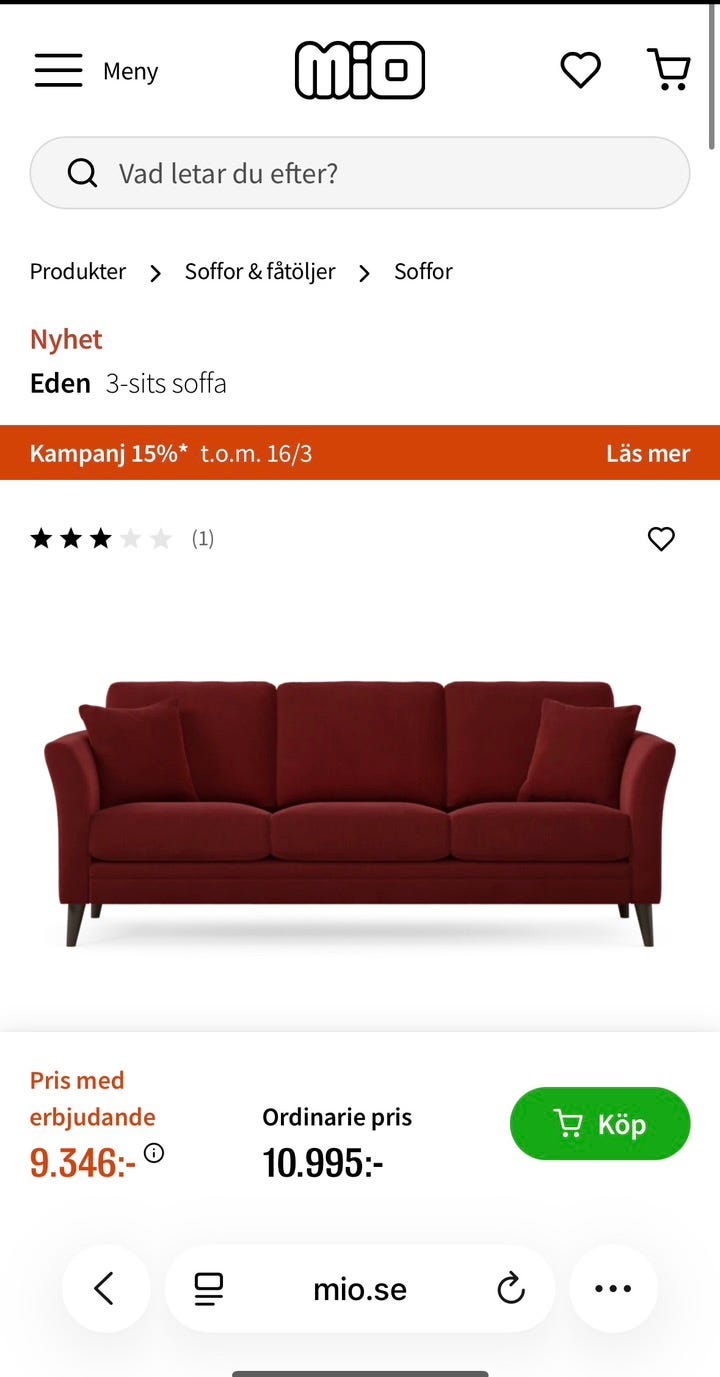Select the third rating star

point(100,538)
